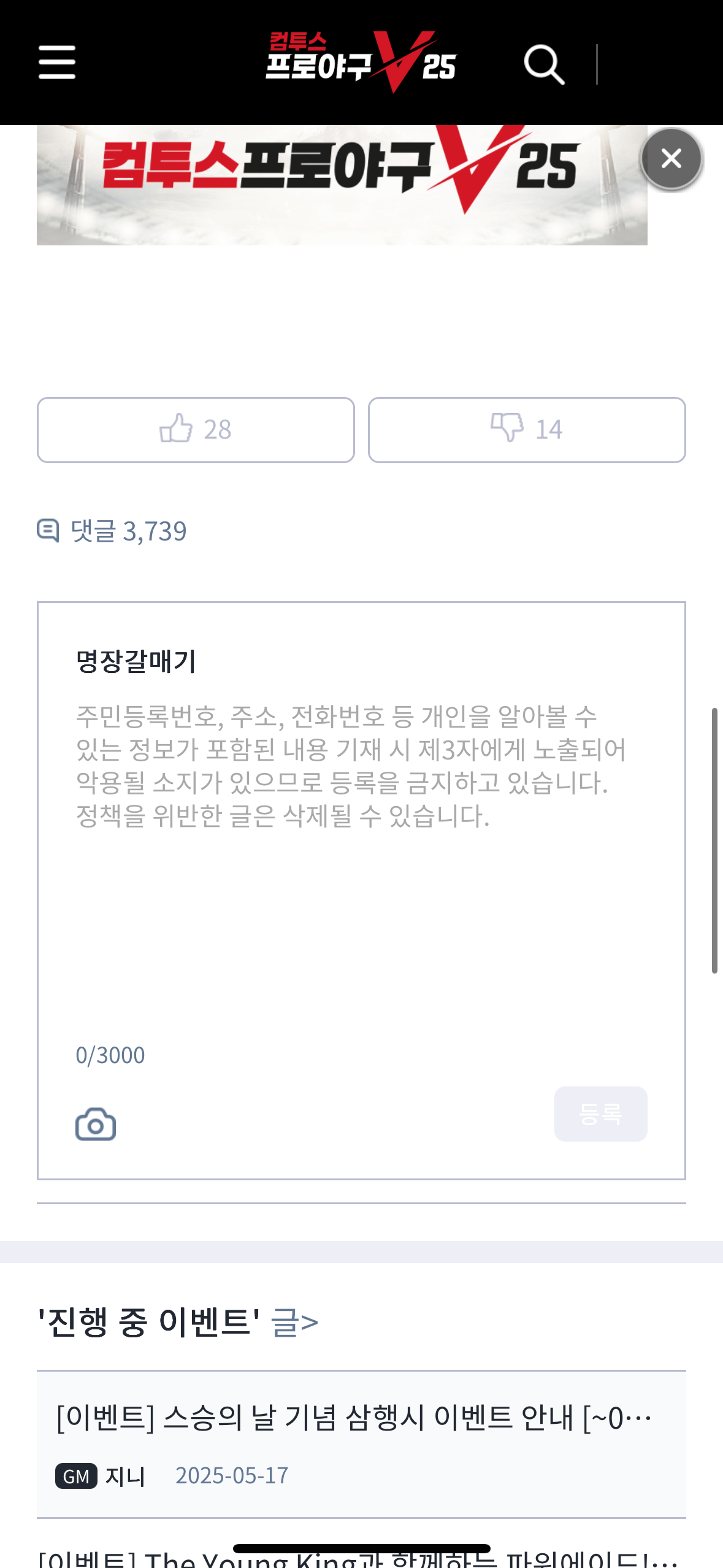Submit comment with the 등록 button
Image resolution: width=723 pixels, height=1568 pixels.
600,1113
